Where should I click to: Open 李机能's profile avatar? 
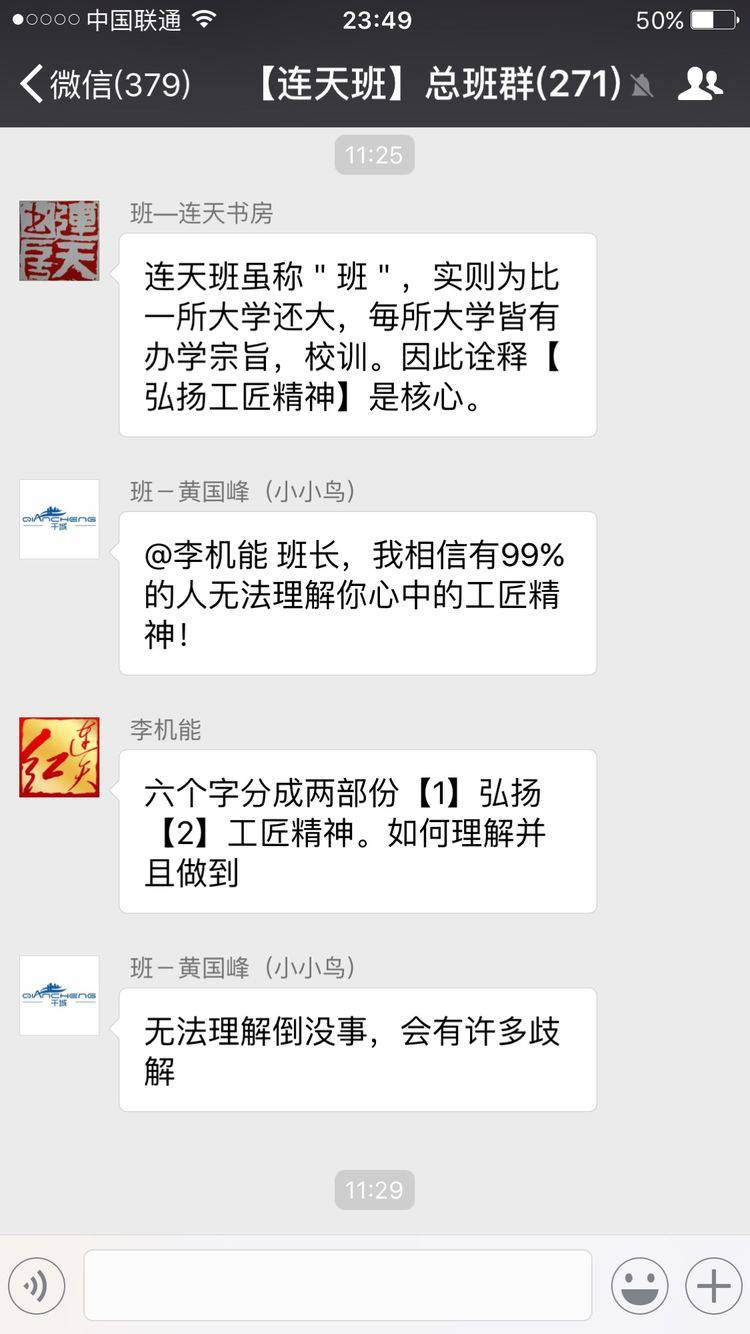59,757
